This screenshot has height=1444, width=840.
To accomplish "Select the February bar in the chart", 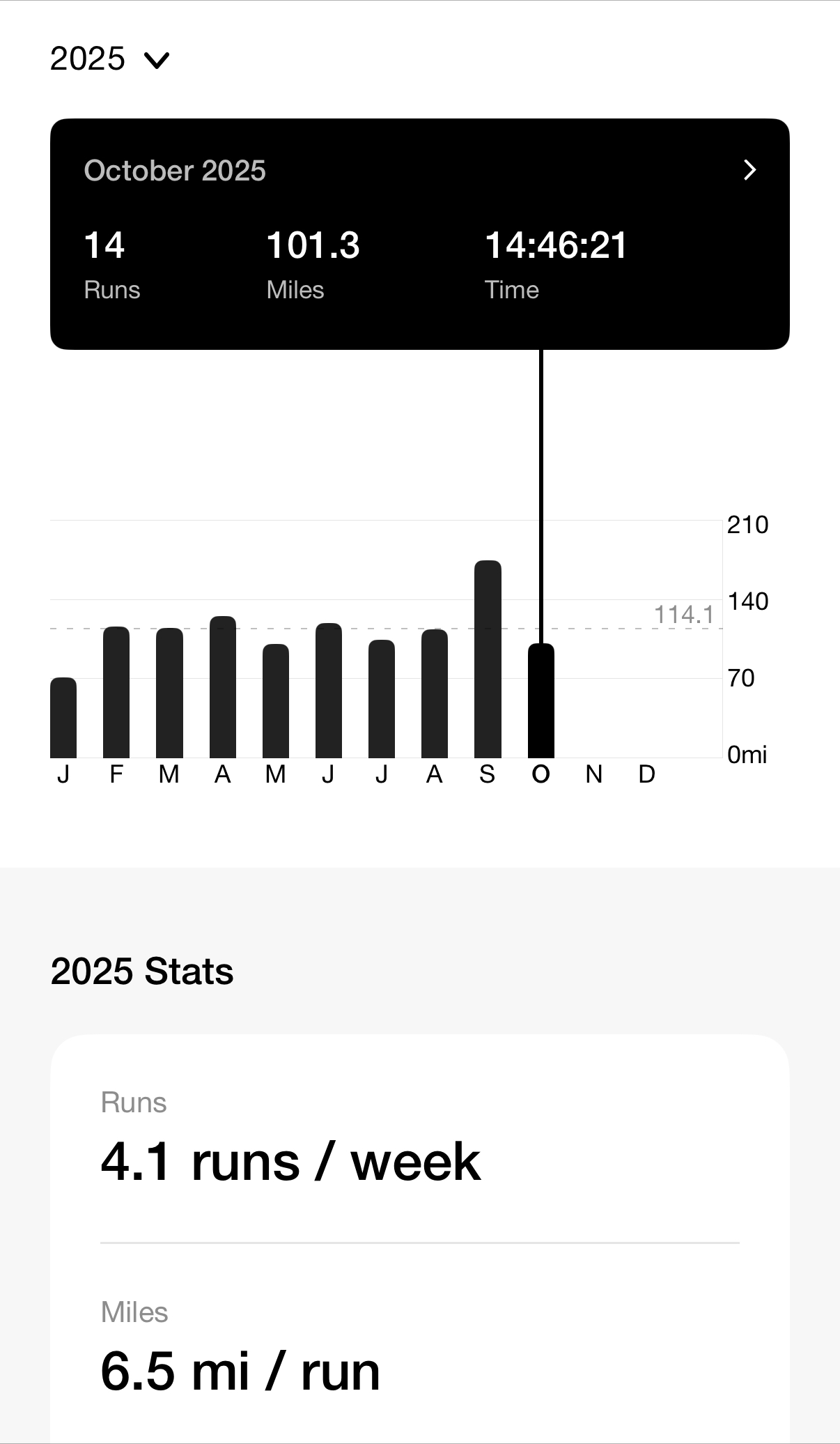I will click(116, 692).
